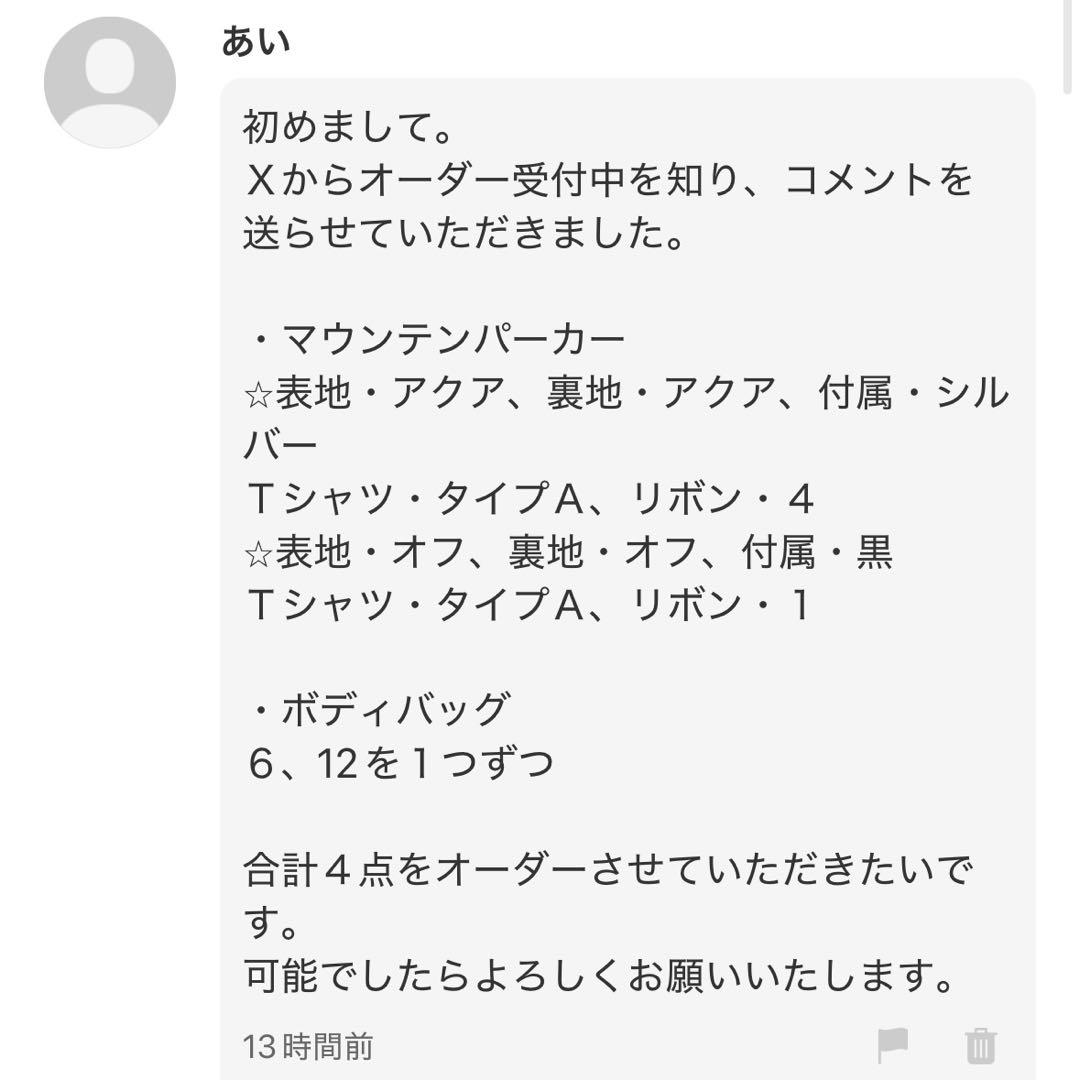Open あい's profile avatar
Image resolution: width=1080 pixels, height=1080 pixels.
coord(110,83)
